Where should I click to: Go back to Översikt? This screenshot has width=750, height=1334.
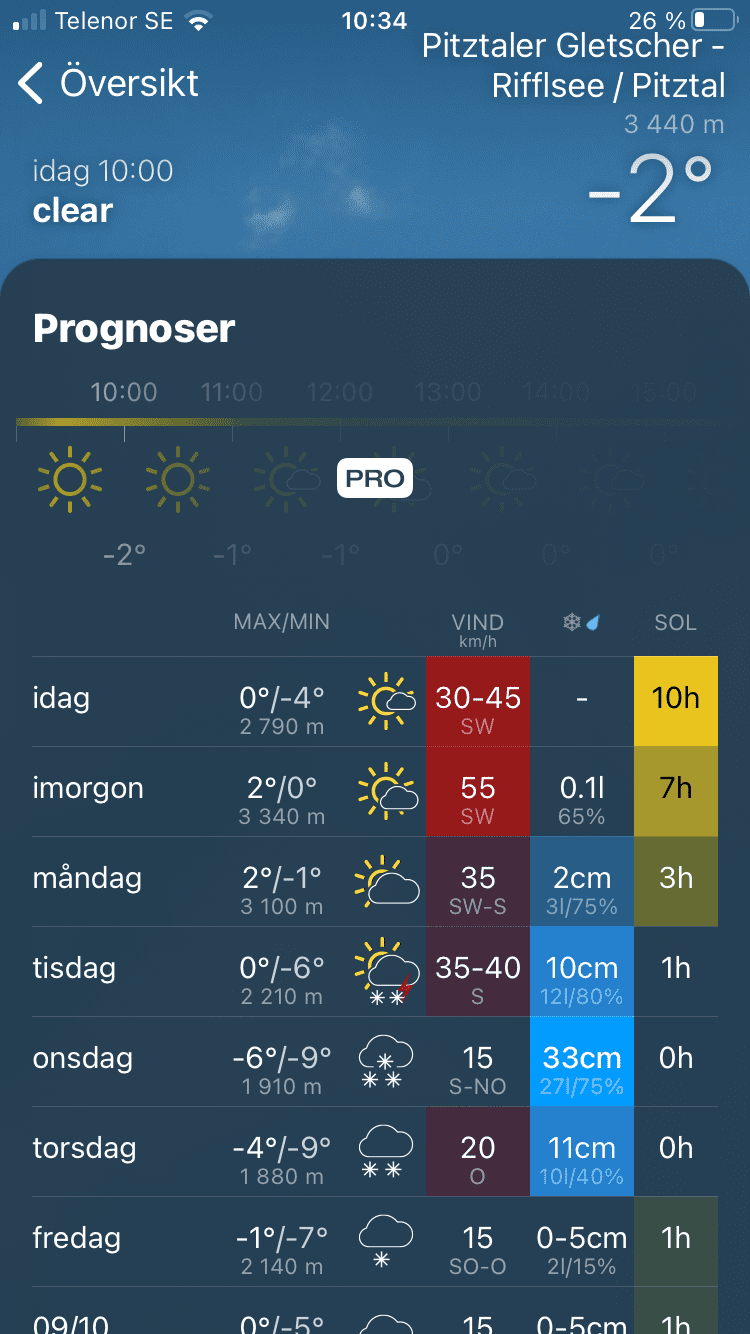tap(108, 84)
